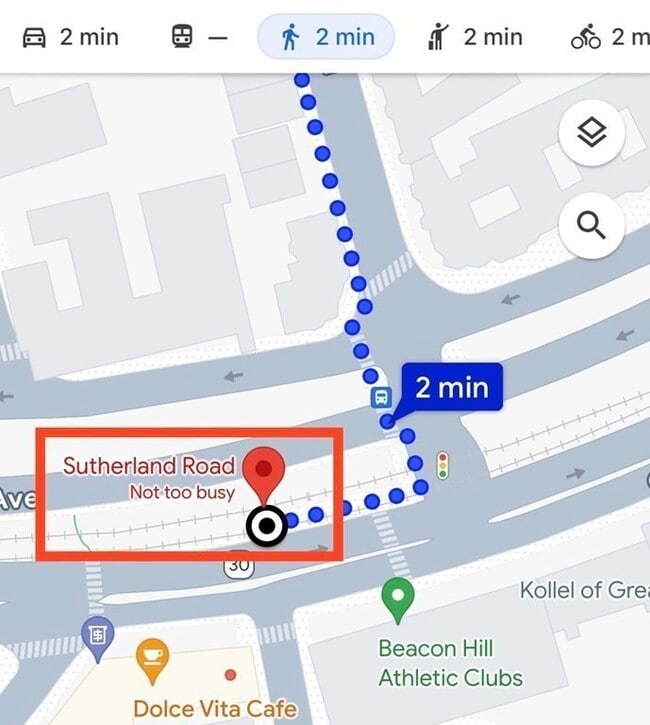This screenshot has width=650, height=725.
Task: Select the walking mode tab
Action: pos(326,38)
